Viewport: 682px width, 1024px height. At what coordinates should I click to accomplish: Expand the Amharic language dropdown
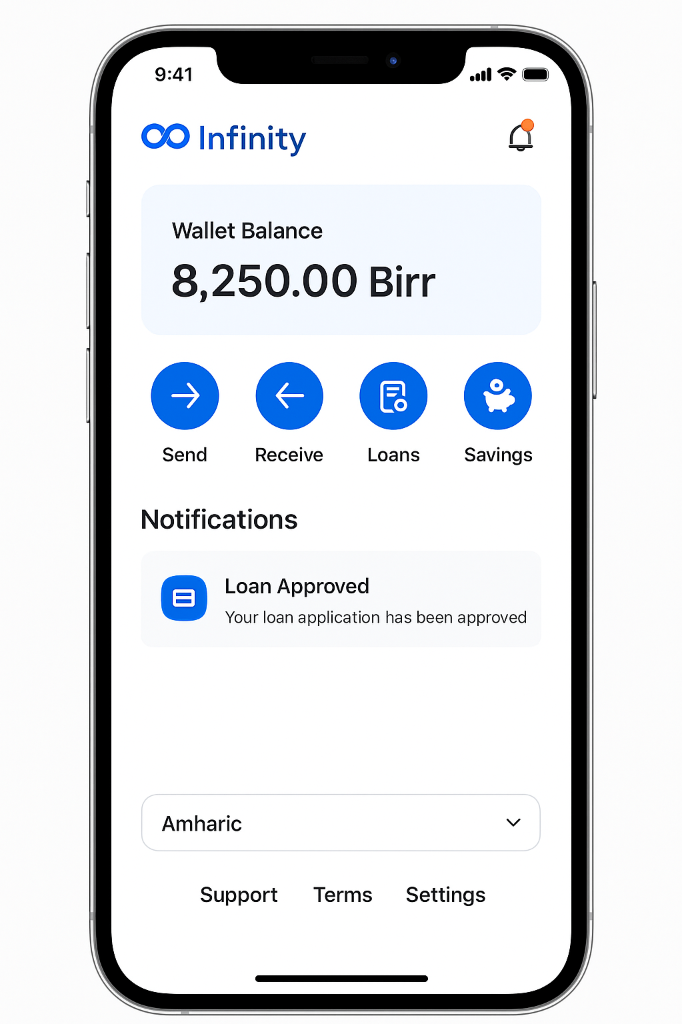tap(341, 823)
